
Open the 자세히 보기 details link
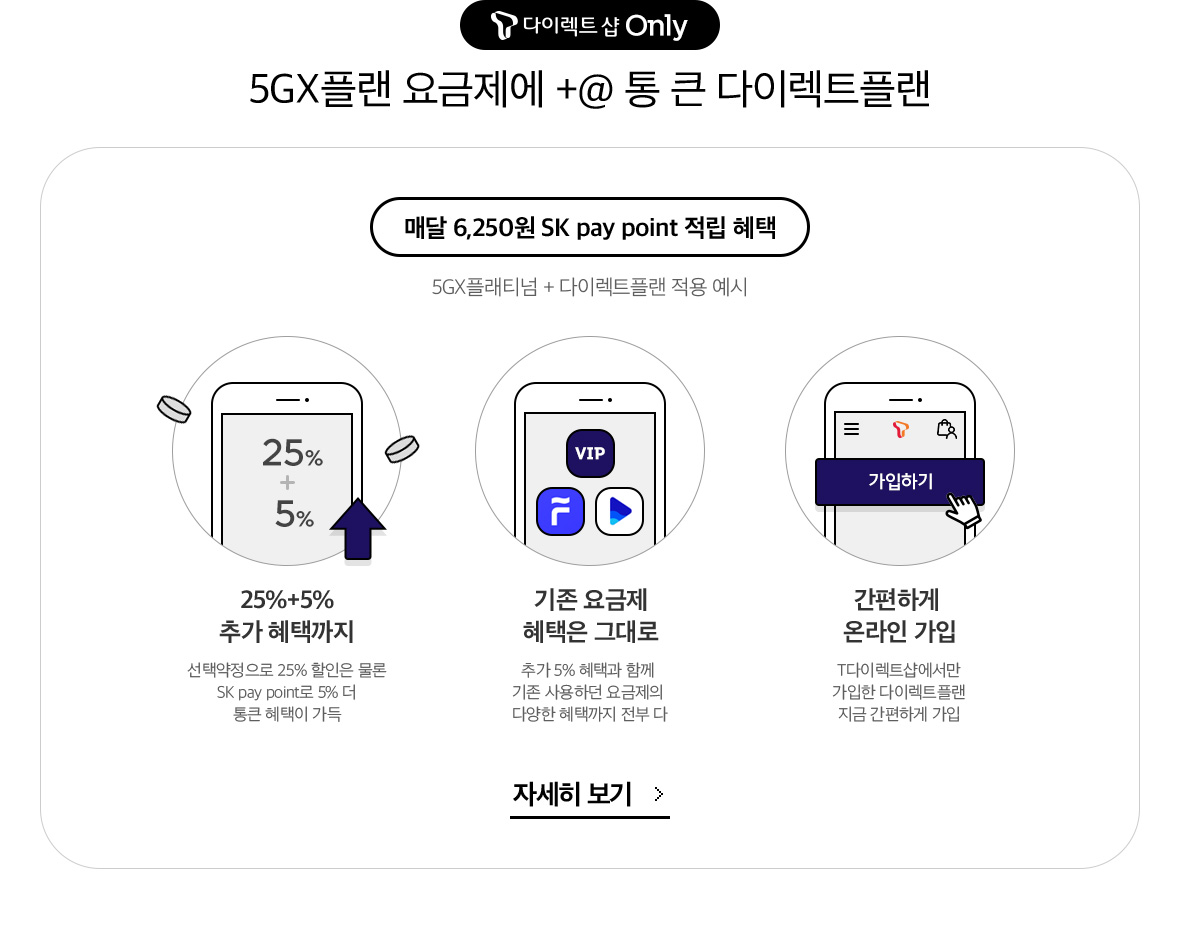589,795
